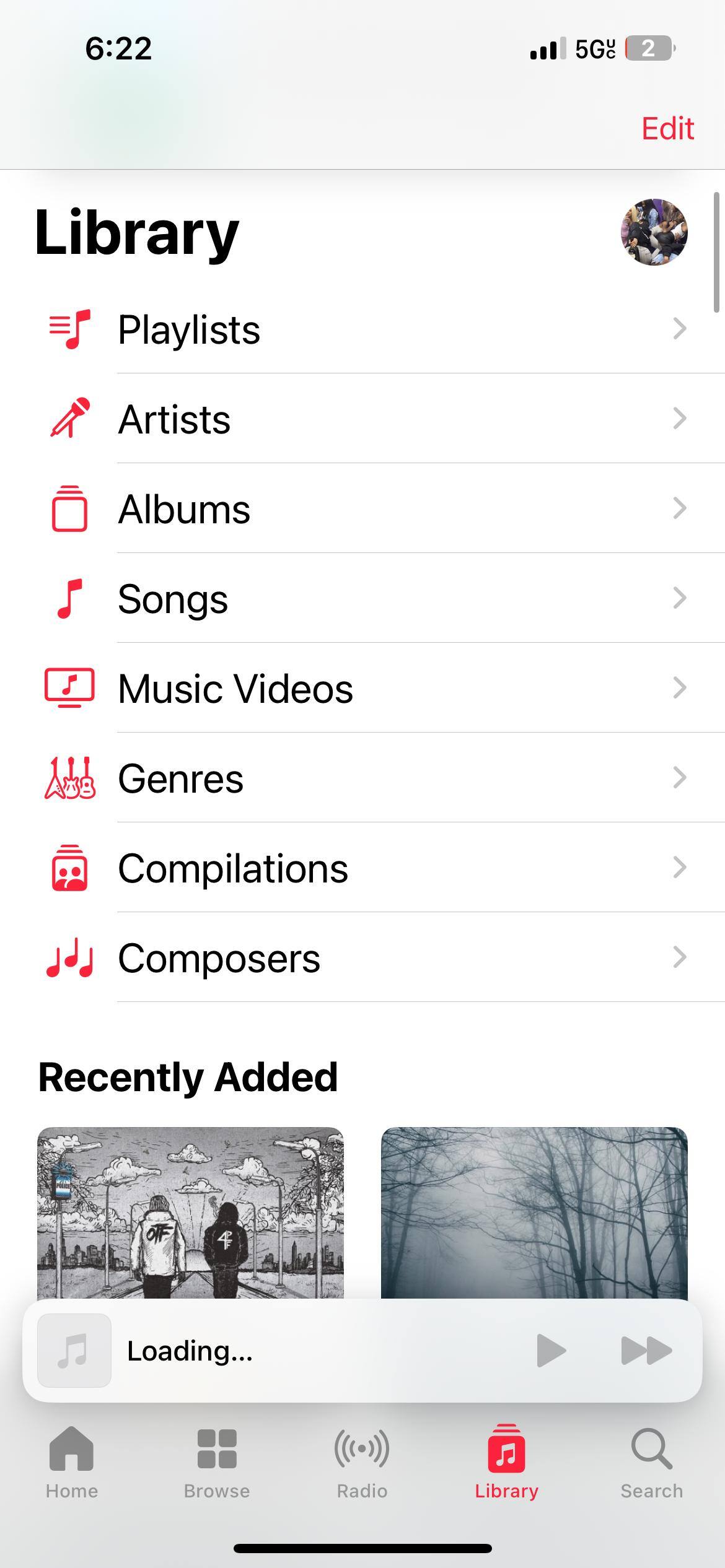This screenshot has height=1568, width=725.
Task: Tap Edit to customize the library
Action: point(667,128)
